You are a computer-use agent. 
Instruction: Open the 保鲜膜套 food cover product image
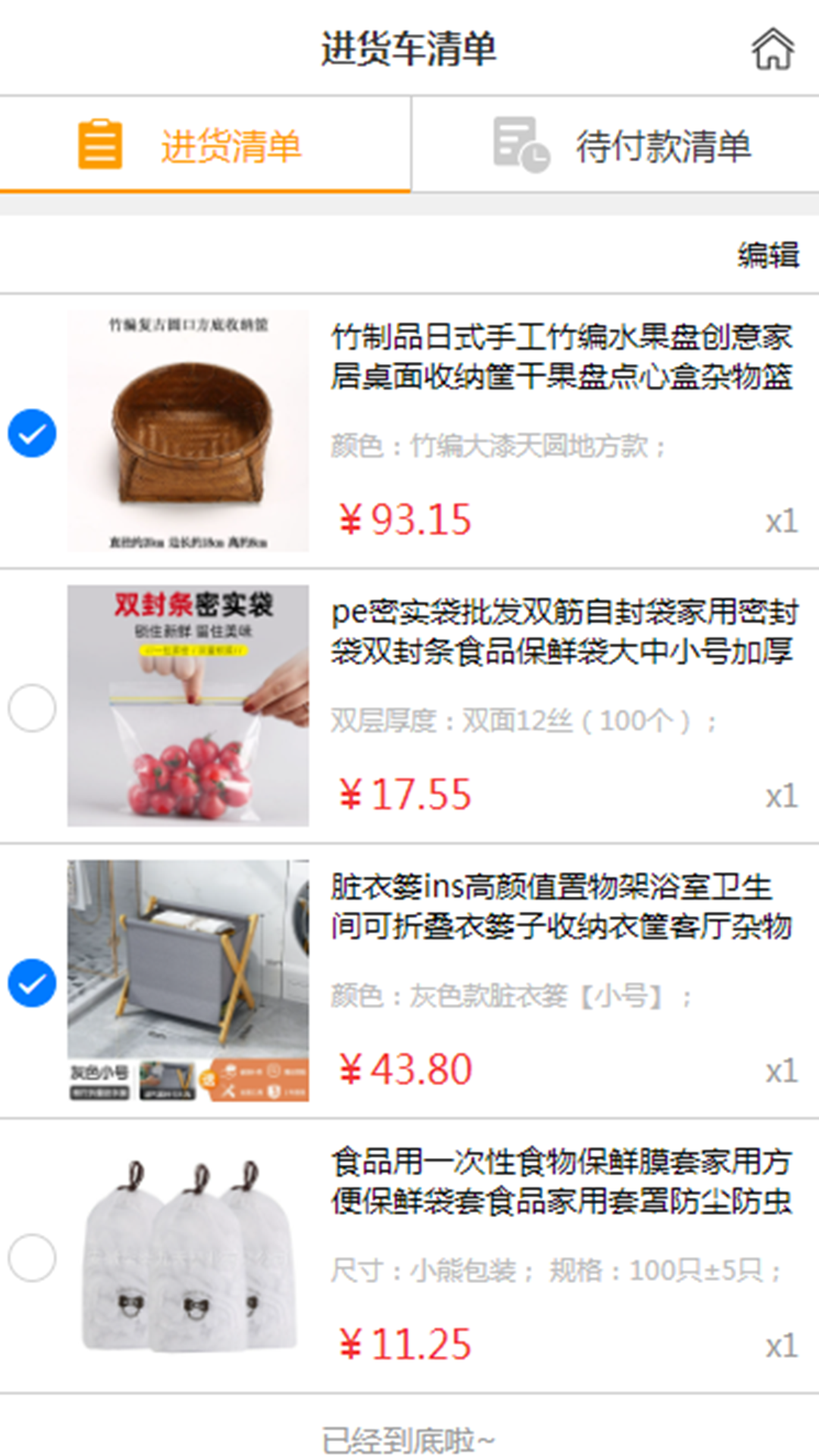[x=188, y=1255]
